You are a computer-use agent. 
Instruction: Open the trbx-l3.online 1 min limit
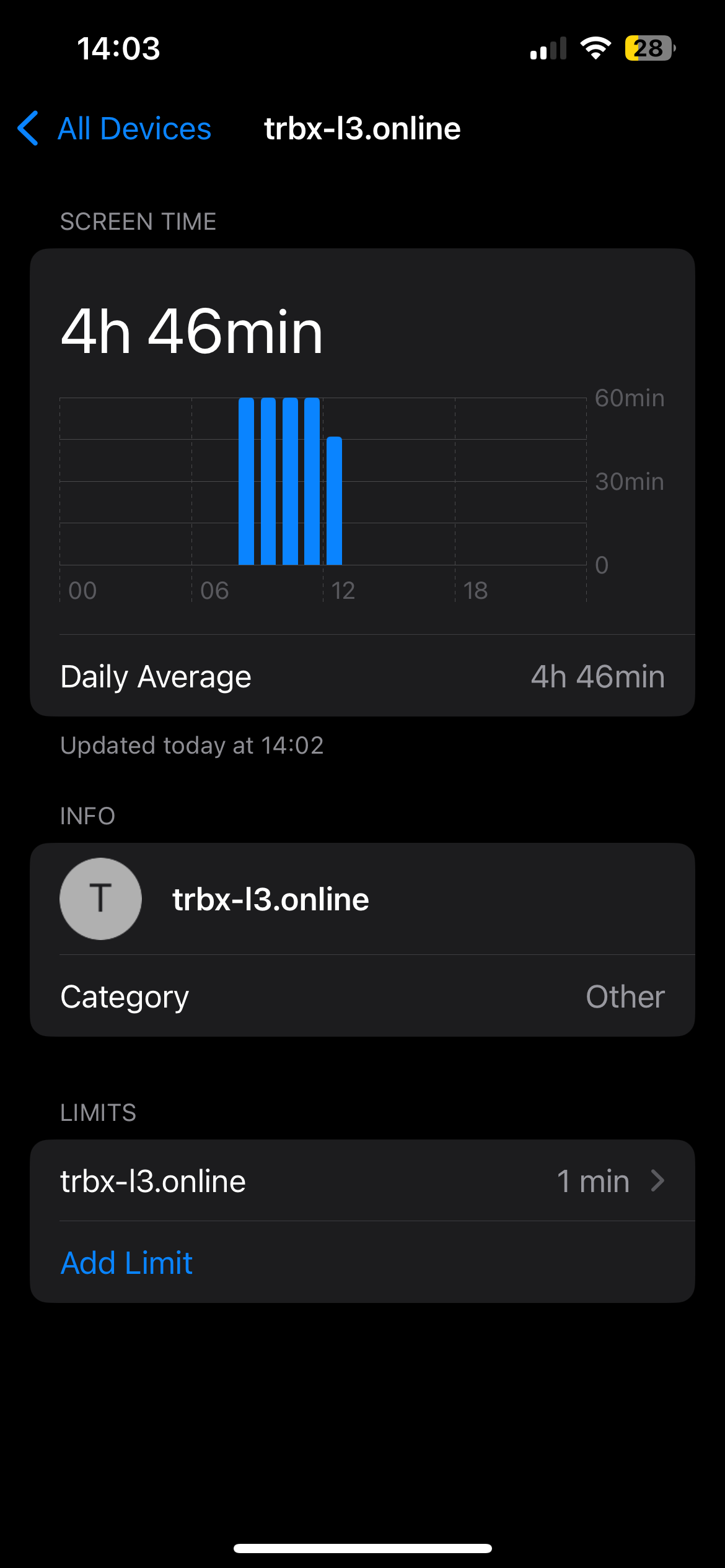[x=362, y=1181]
